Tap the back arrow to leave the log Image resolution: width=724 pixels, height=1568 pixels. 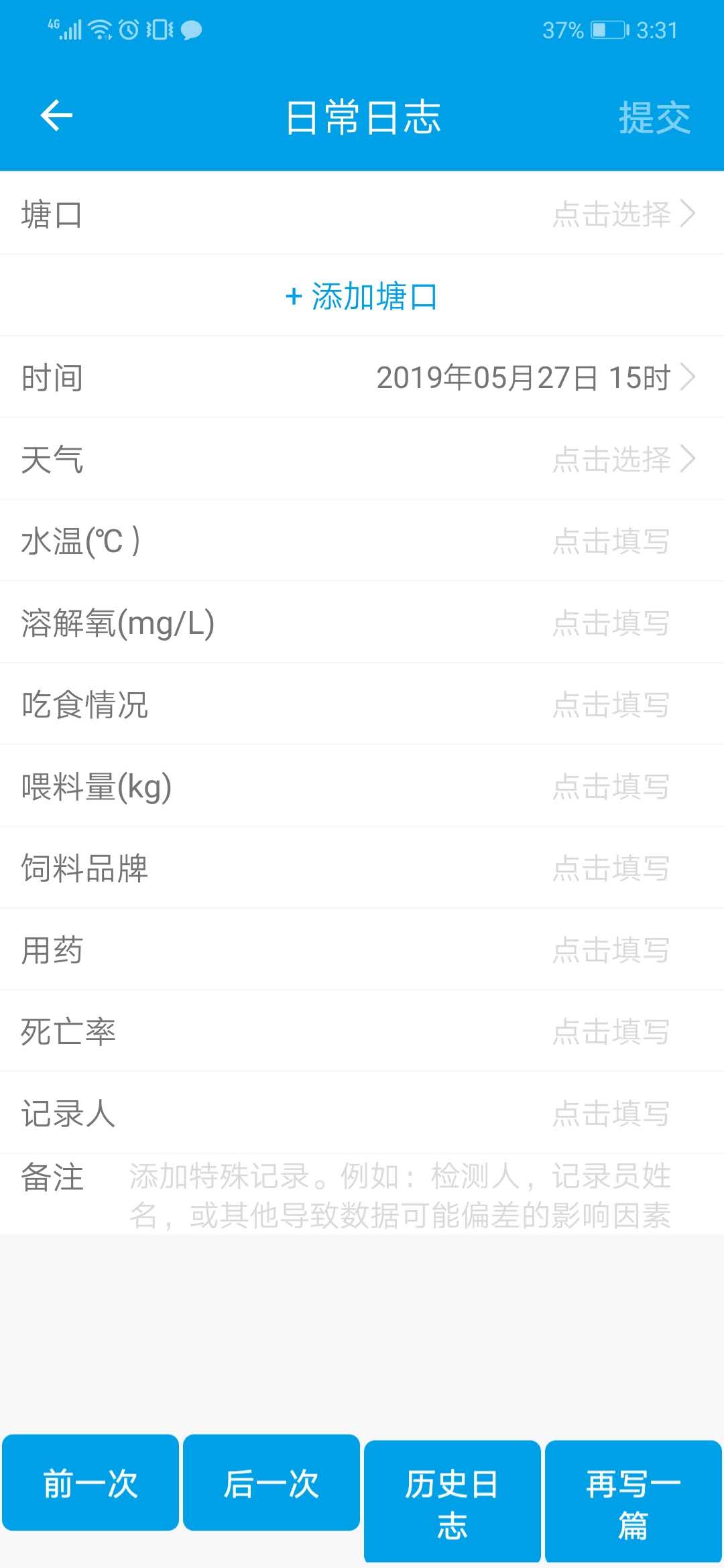57,115
